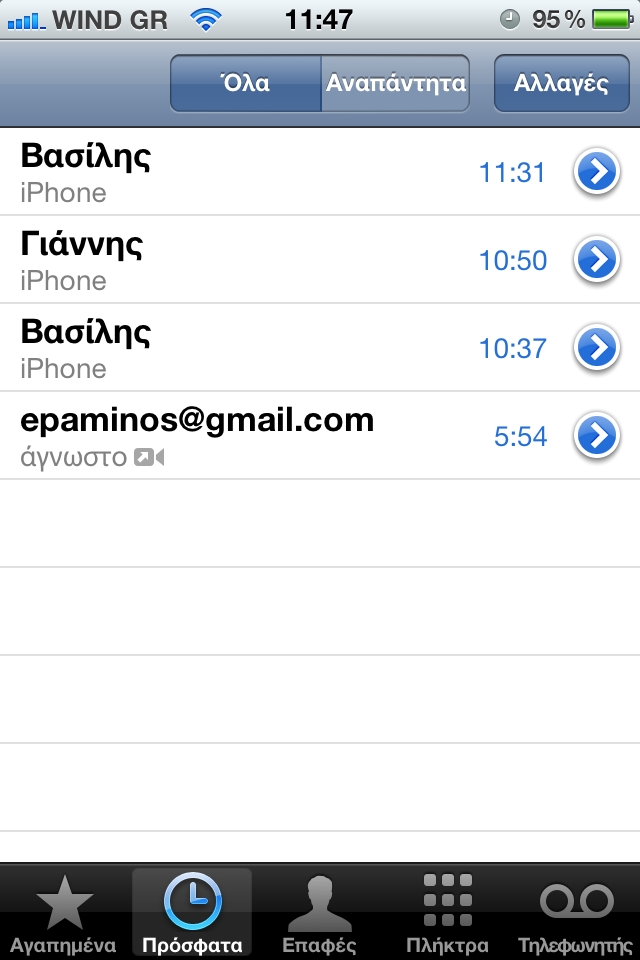View info for the Βασίλης 10:37 call
The width and height of the screenshot is (640, 960).
click(596, 348)
